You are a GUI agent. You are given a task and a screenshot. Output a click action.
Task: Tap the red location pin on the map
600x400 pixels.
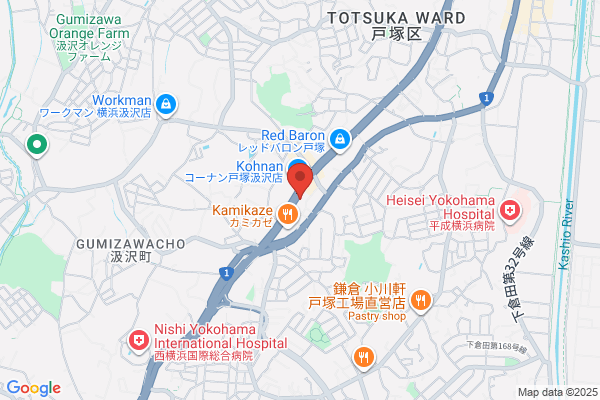(300, 179)
